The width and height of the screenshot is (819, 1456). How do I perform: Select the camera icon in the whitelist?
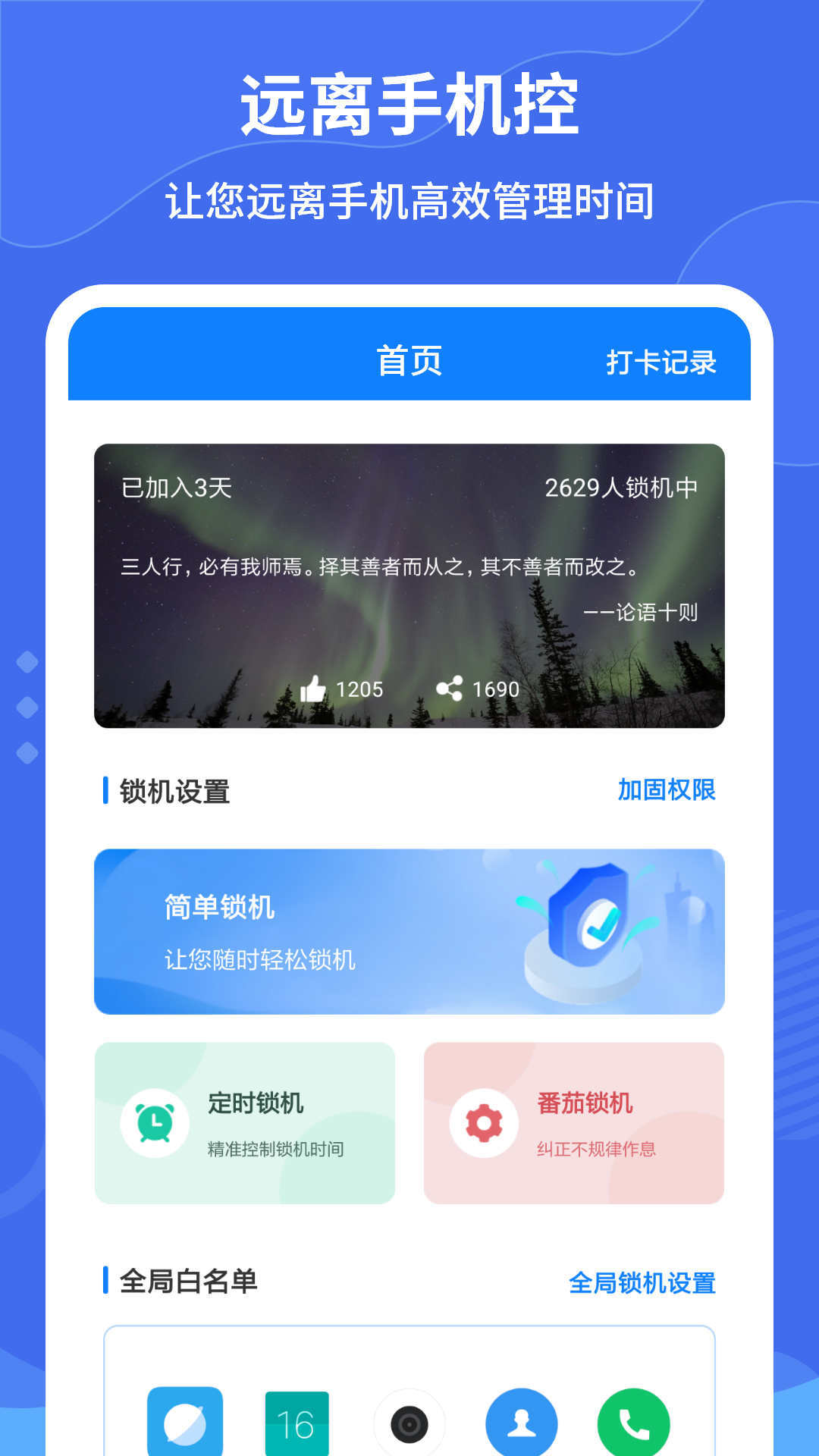pyautogui.click(x=409, y=1426)
